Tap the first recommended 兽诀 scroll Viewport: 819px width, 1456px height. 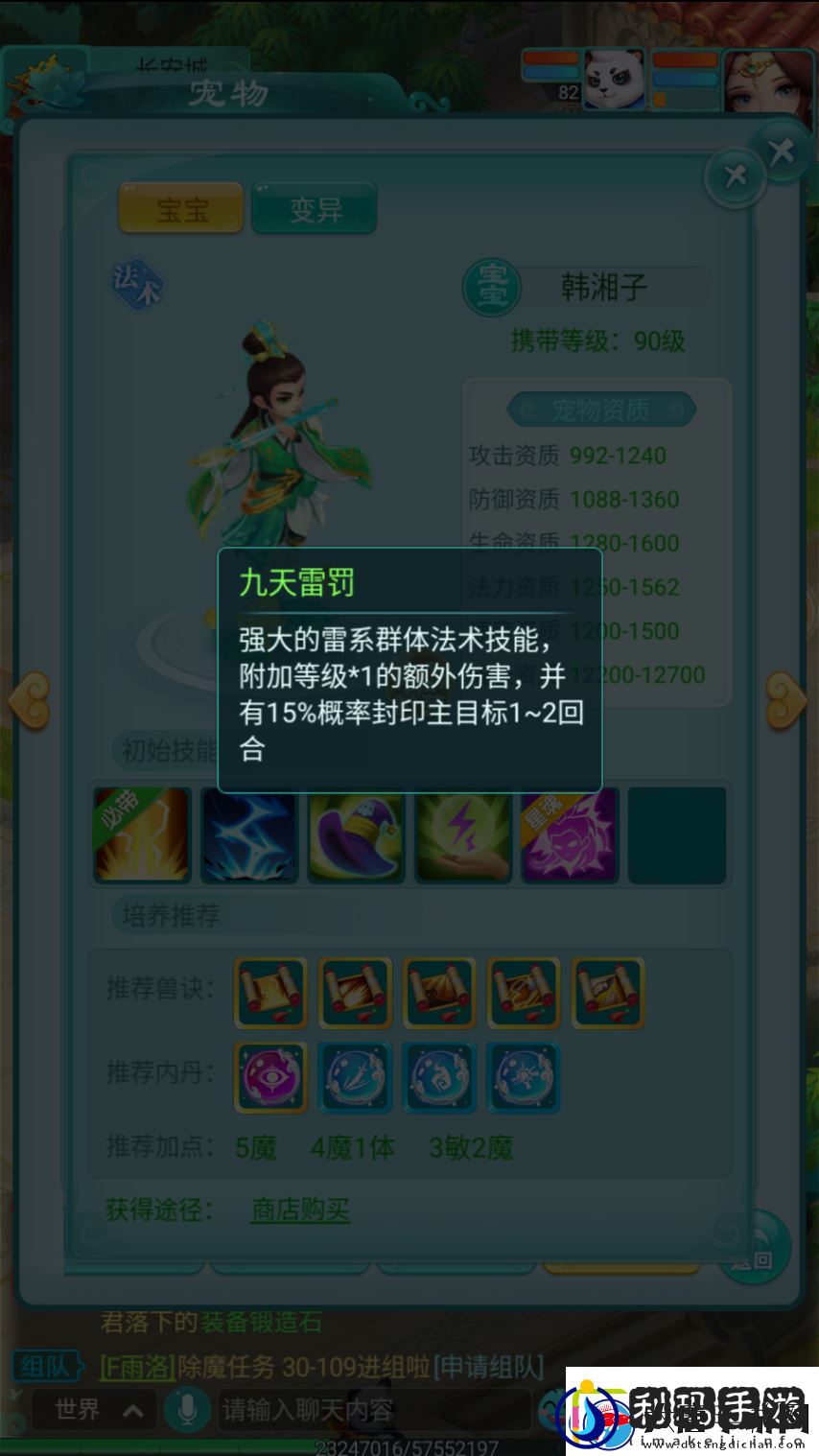tap(271, 993)
